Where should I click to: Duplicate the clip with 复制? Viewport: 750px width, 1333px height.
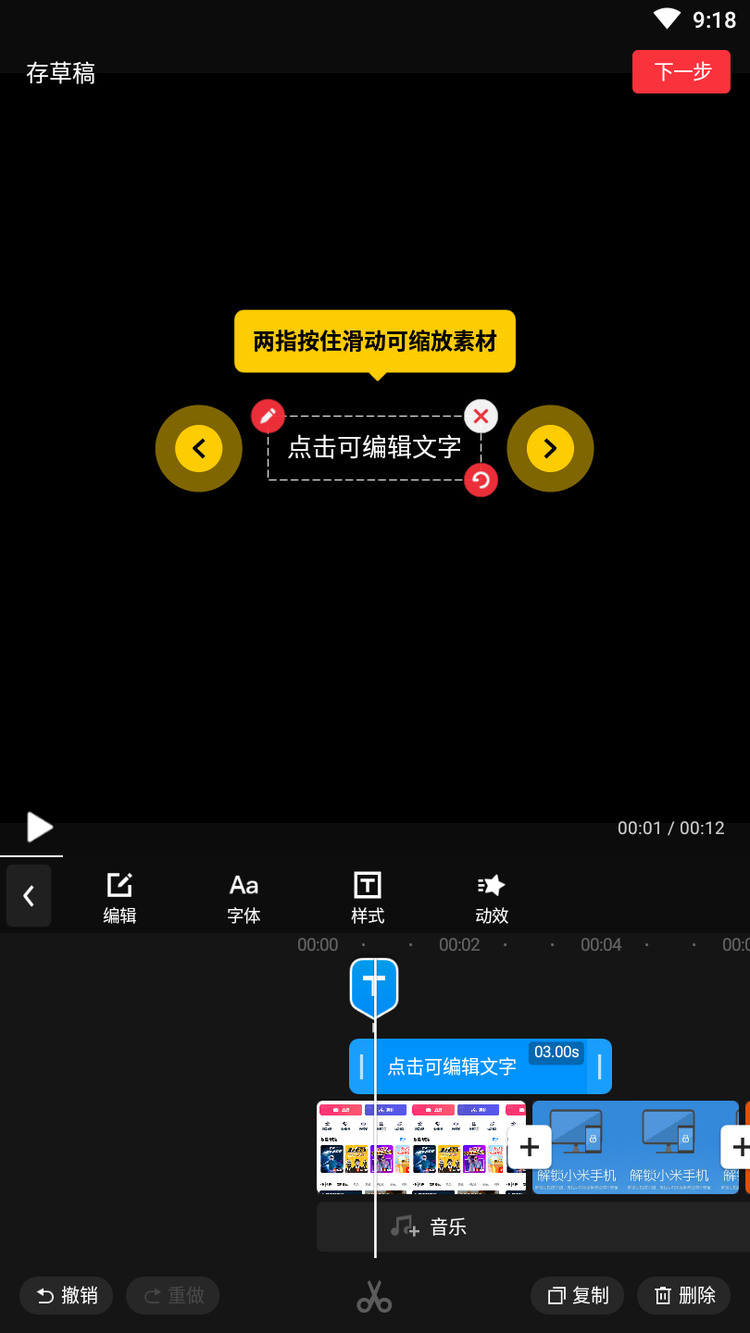coord(578,1296)
